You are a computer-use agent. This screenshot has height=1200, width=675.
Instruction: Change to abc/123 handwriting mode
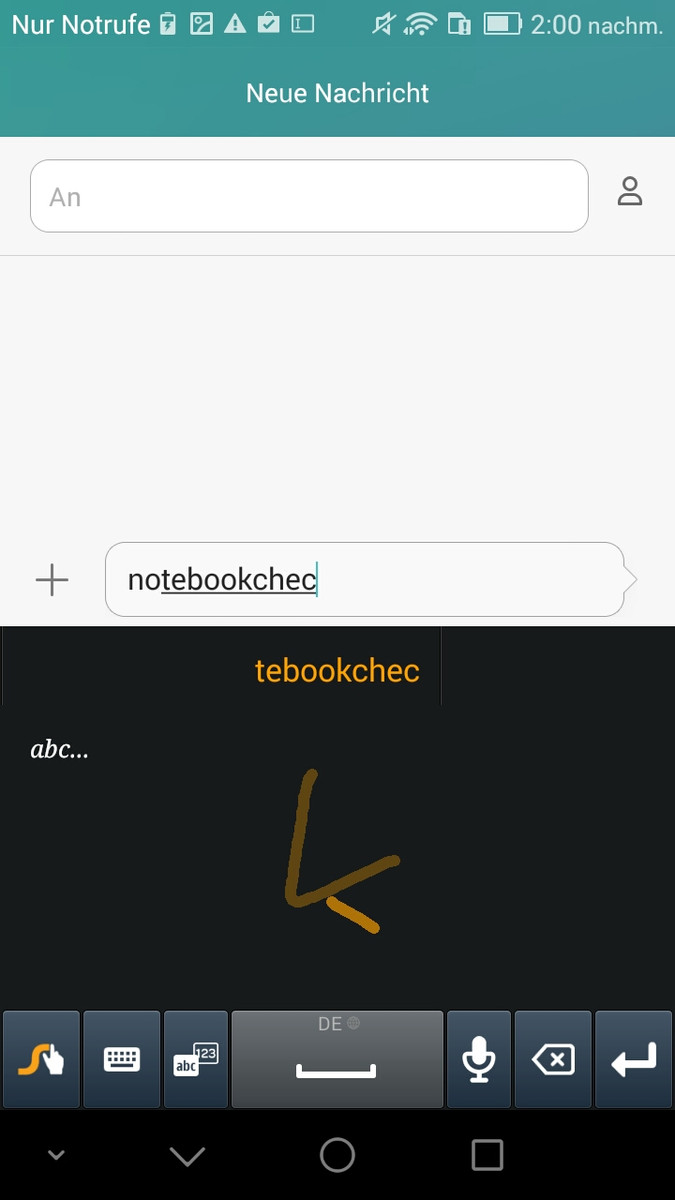tap(195, 1059)
